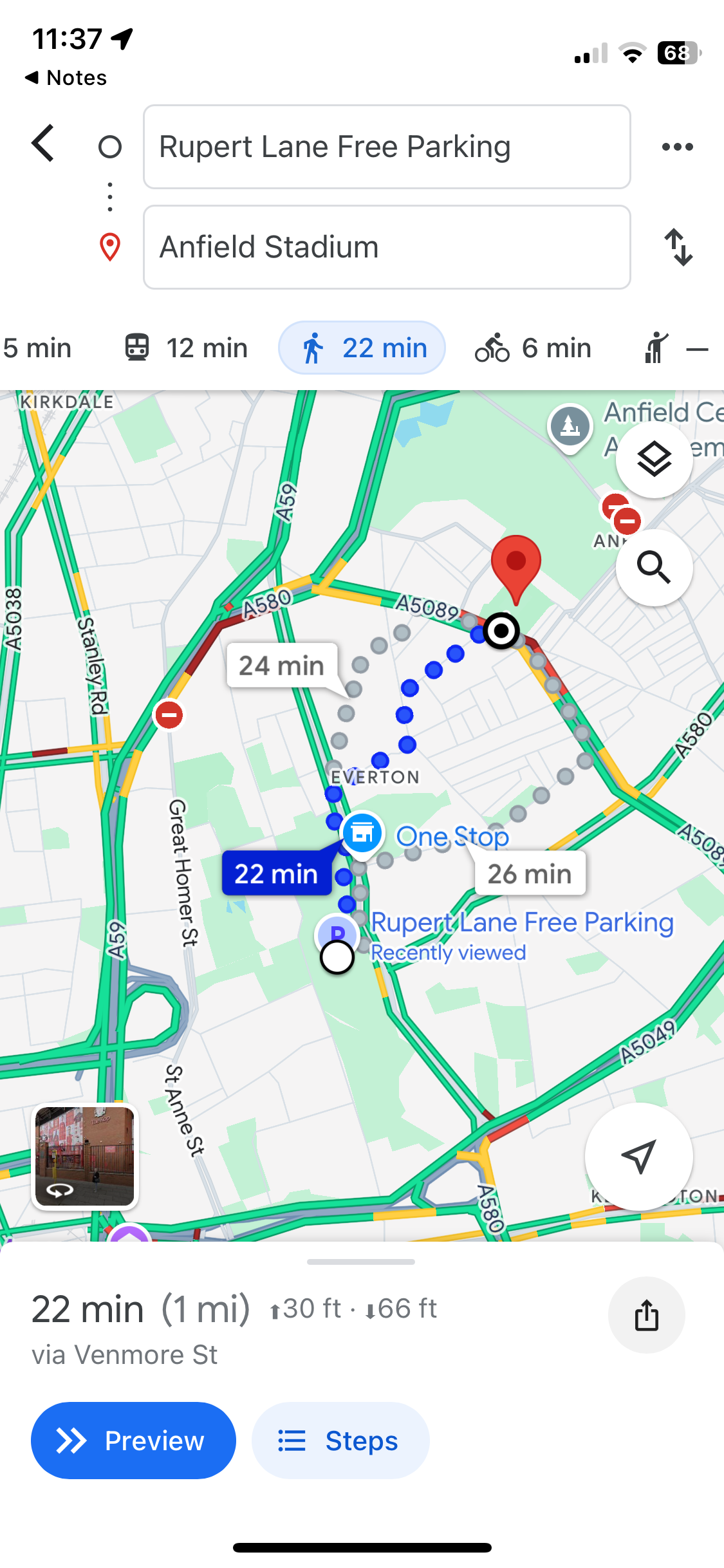Switch to transit 12 min option

coord(186,348)
